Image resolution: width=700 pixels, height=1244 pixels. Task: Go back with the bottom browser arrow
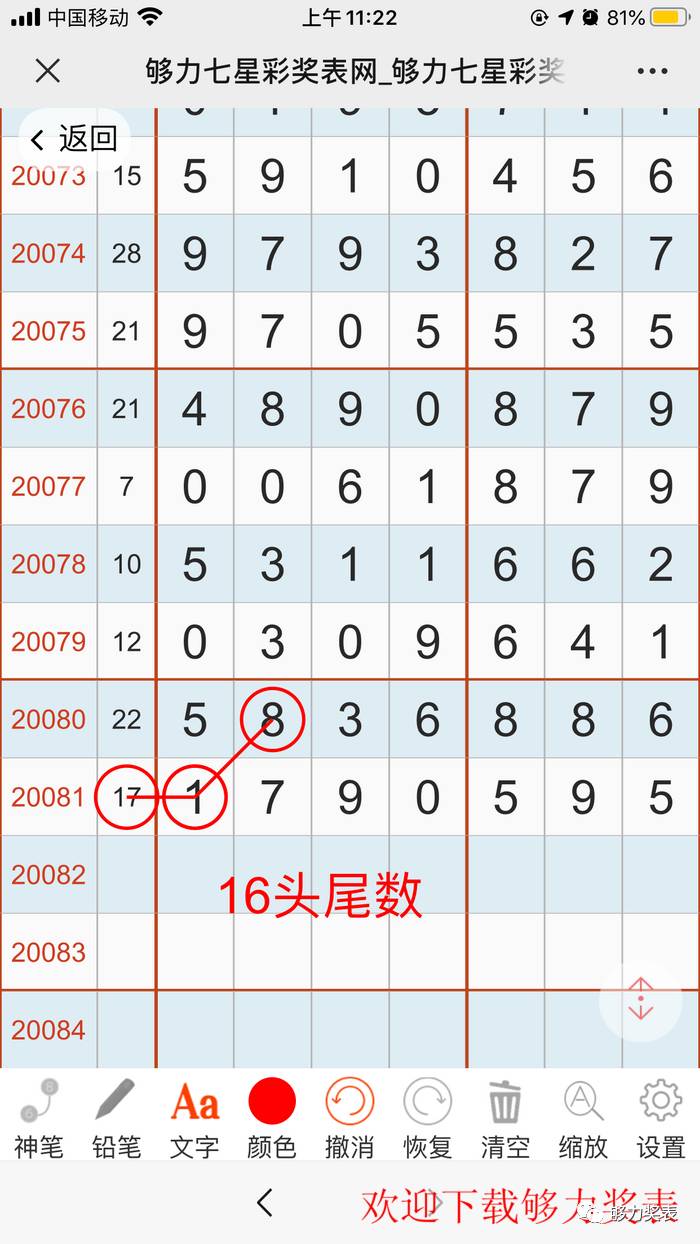point(265,1203)
